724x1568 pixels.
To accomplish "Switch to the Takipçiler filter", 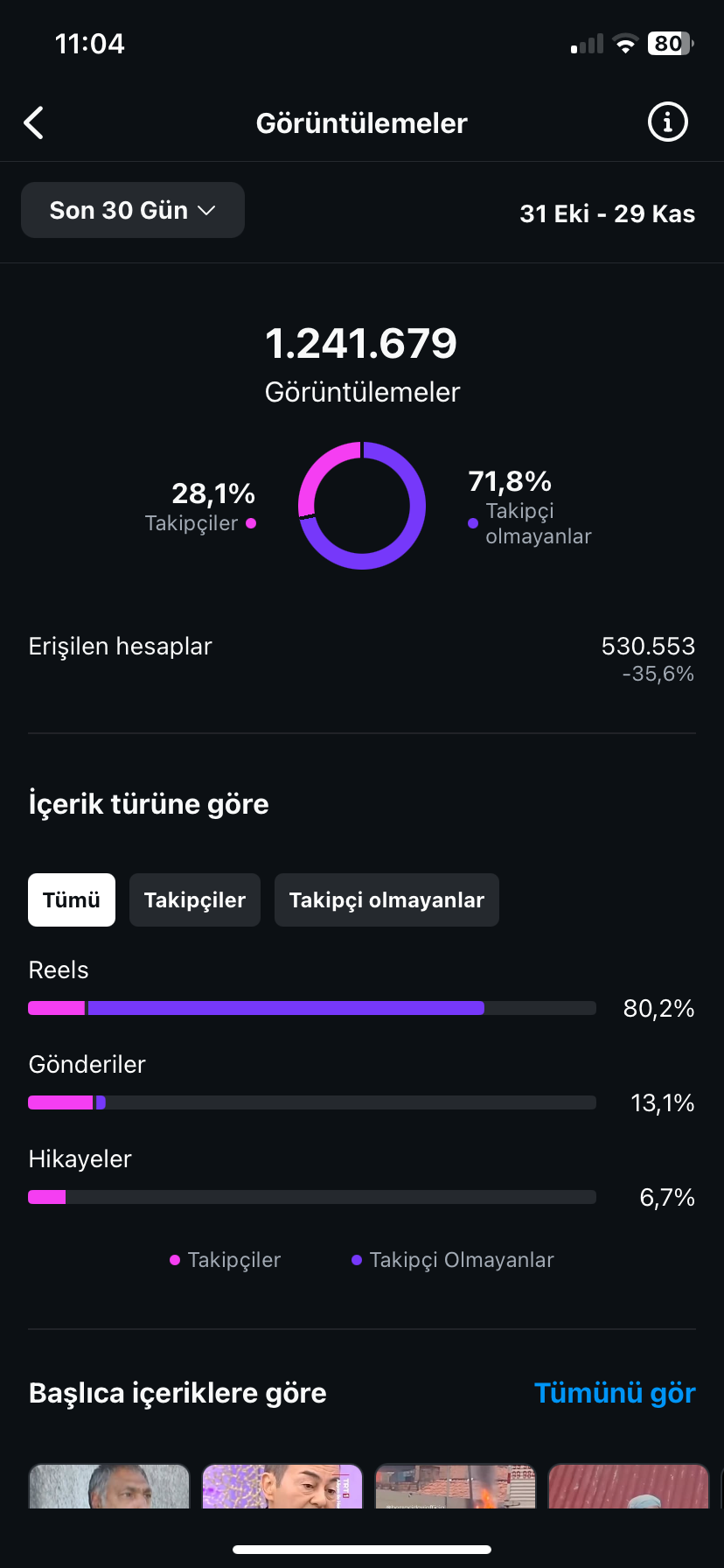I will click(x=195, y=899).
